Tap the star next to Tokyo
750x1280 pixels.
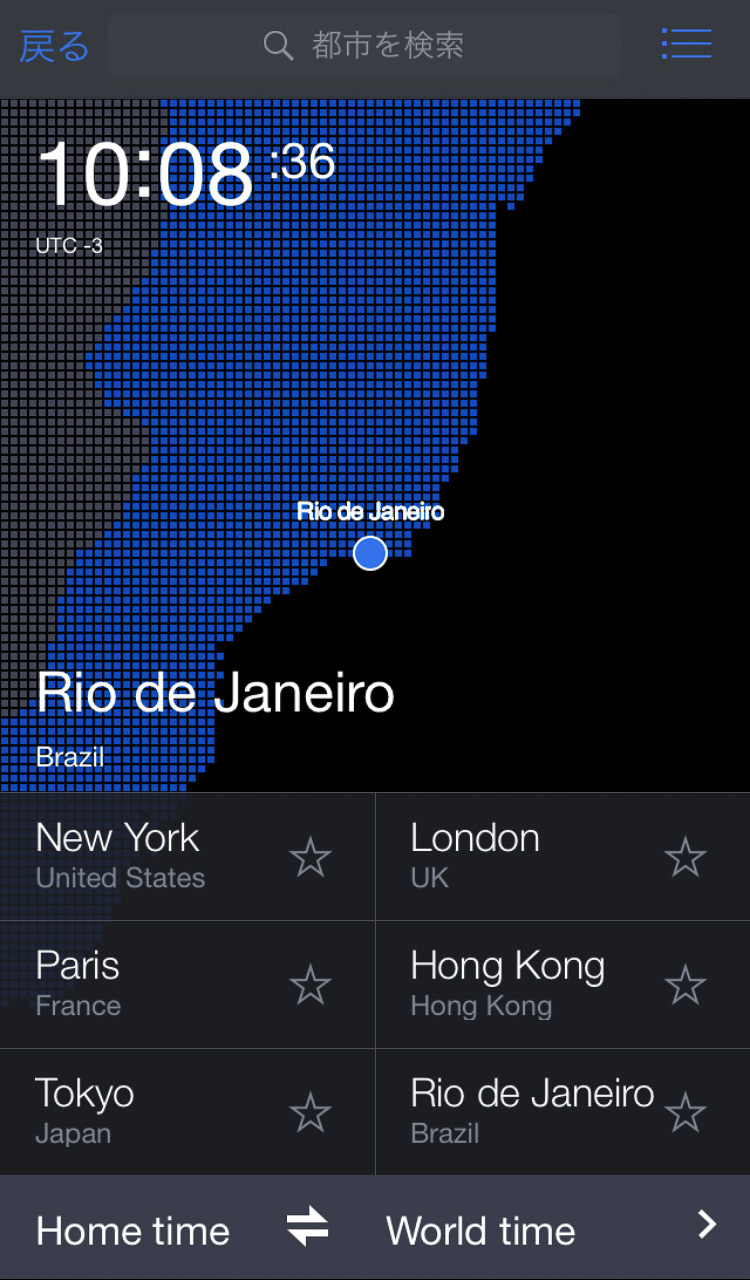click(x=310, y=1113)
